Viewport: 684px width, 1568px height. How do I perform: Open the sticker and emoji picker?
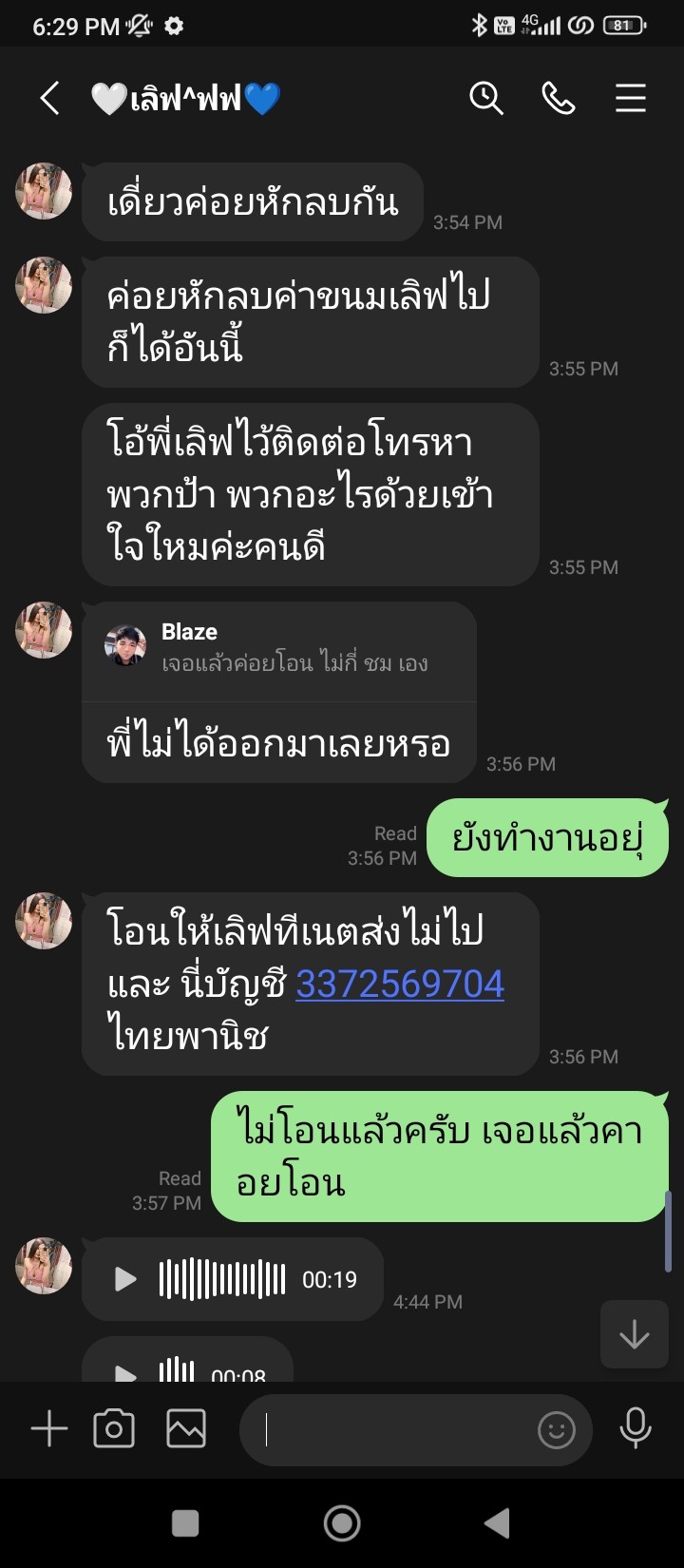pyautogui.click(x=557, y=1429)
